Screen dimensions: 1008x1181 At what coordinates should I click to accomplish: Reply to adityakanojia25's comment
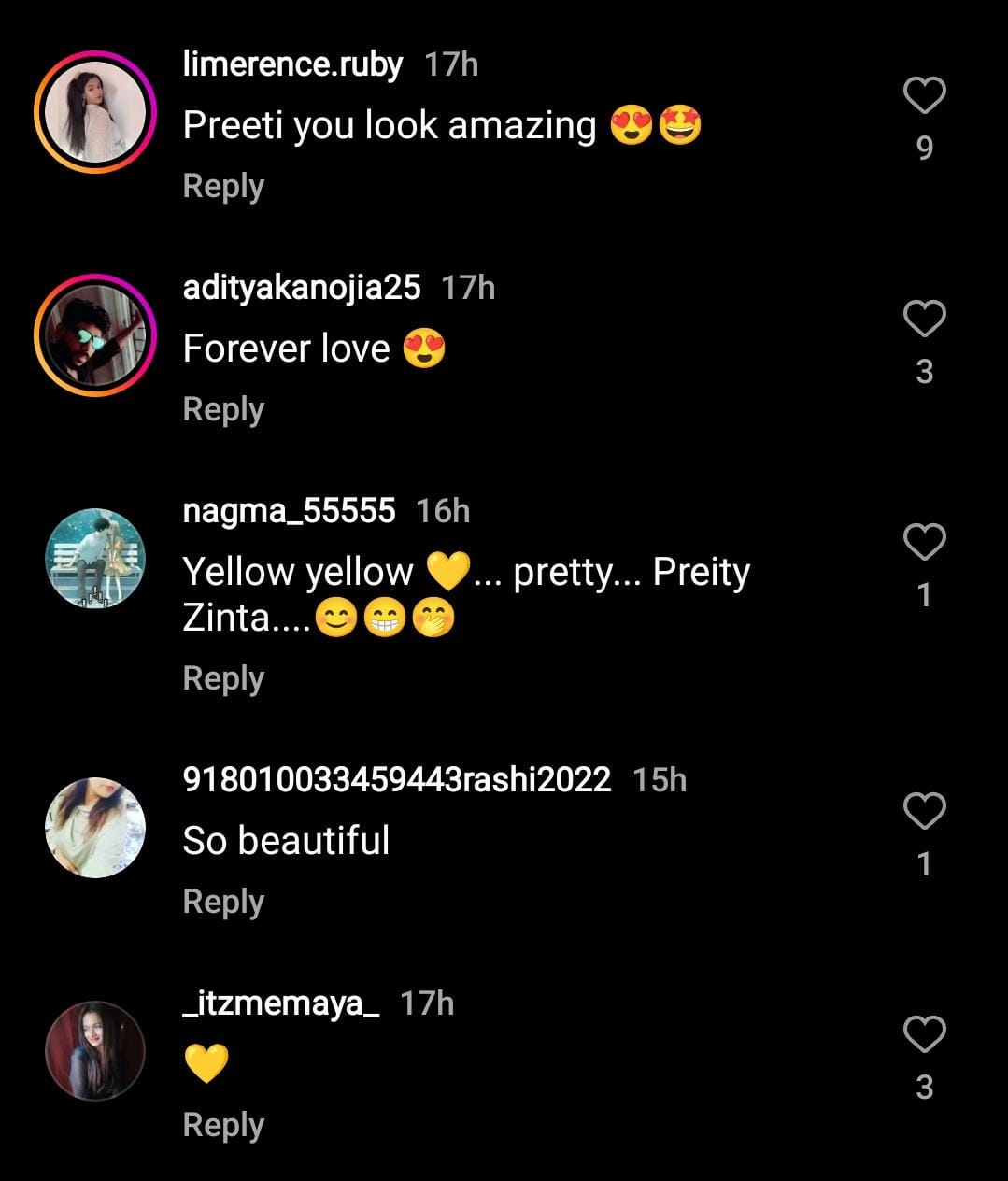pos(223,409)
